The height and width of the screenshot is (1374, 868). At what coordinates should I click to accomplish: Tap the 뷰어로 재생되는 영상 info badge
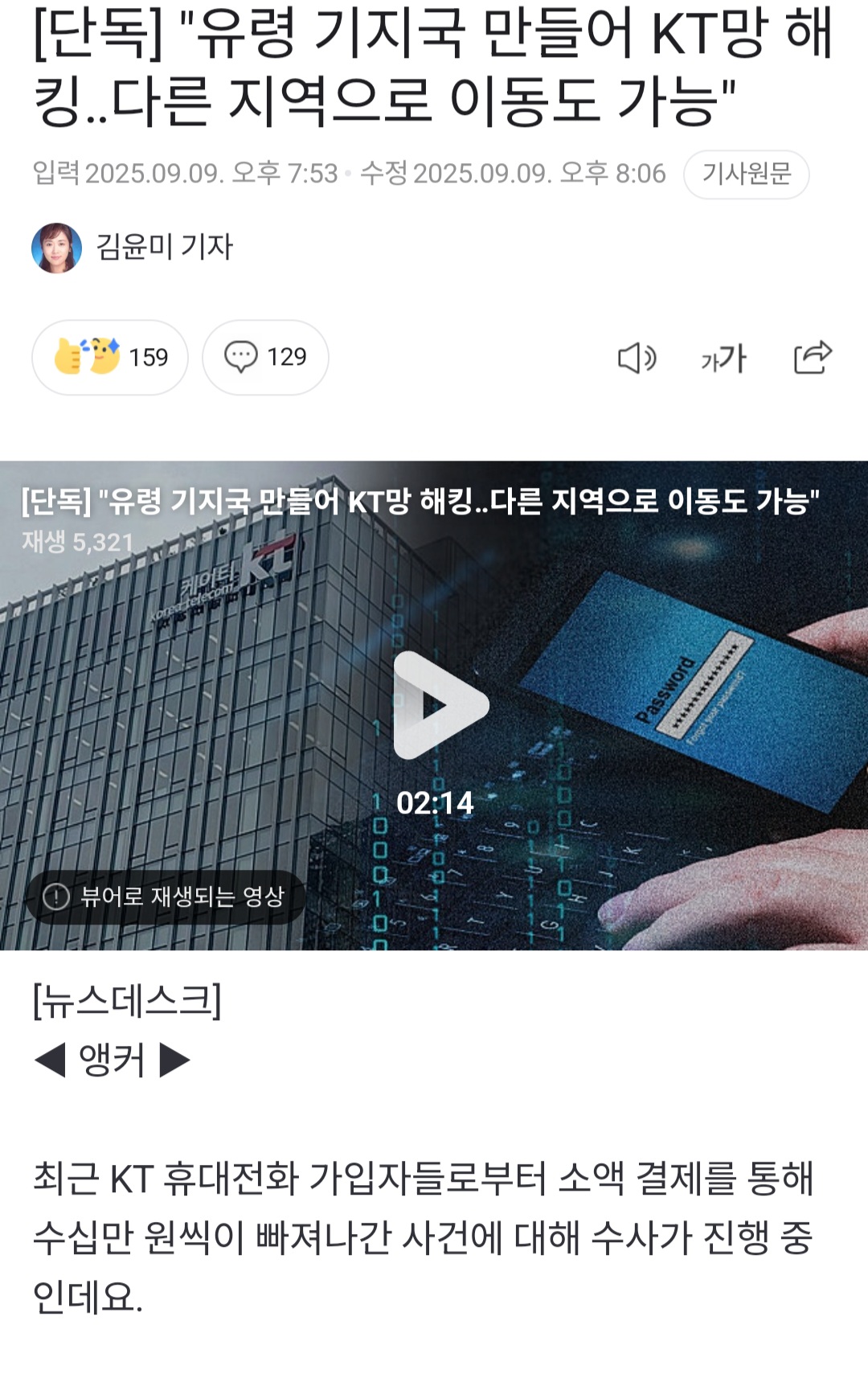[x=166, y=896]
